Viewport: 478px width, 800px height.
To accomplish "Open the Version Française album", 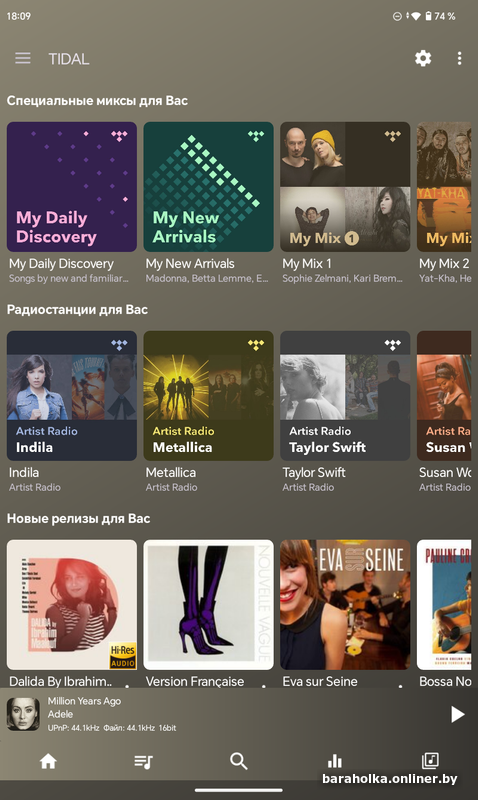I will pos(209,605).
